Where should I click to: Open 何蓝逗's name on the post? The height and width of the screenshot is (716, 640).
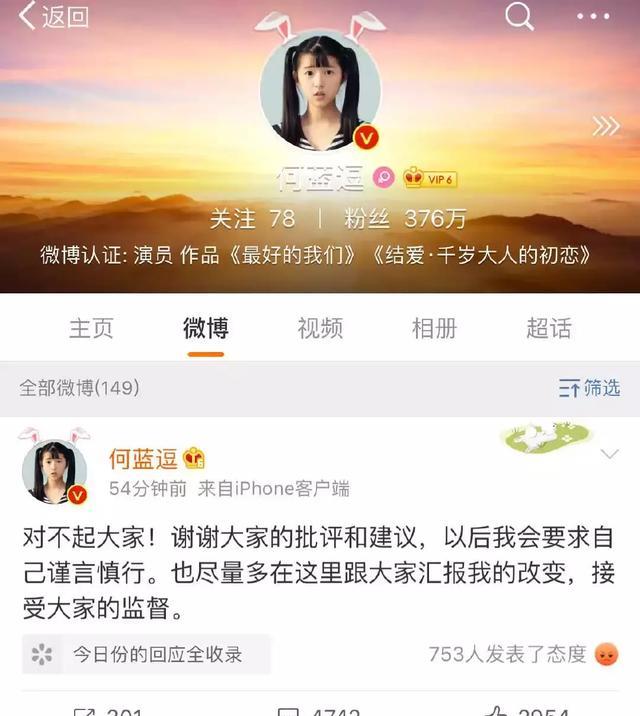143,459
